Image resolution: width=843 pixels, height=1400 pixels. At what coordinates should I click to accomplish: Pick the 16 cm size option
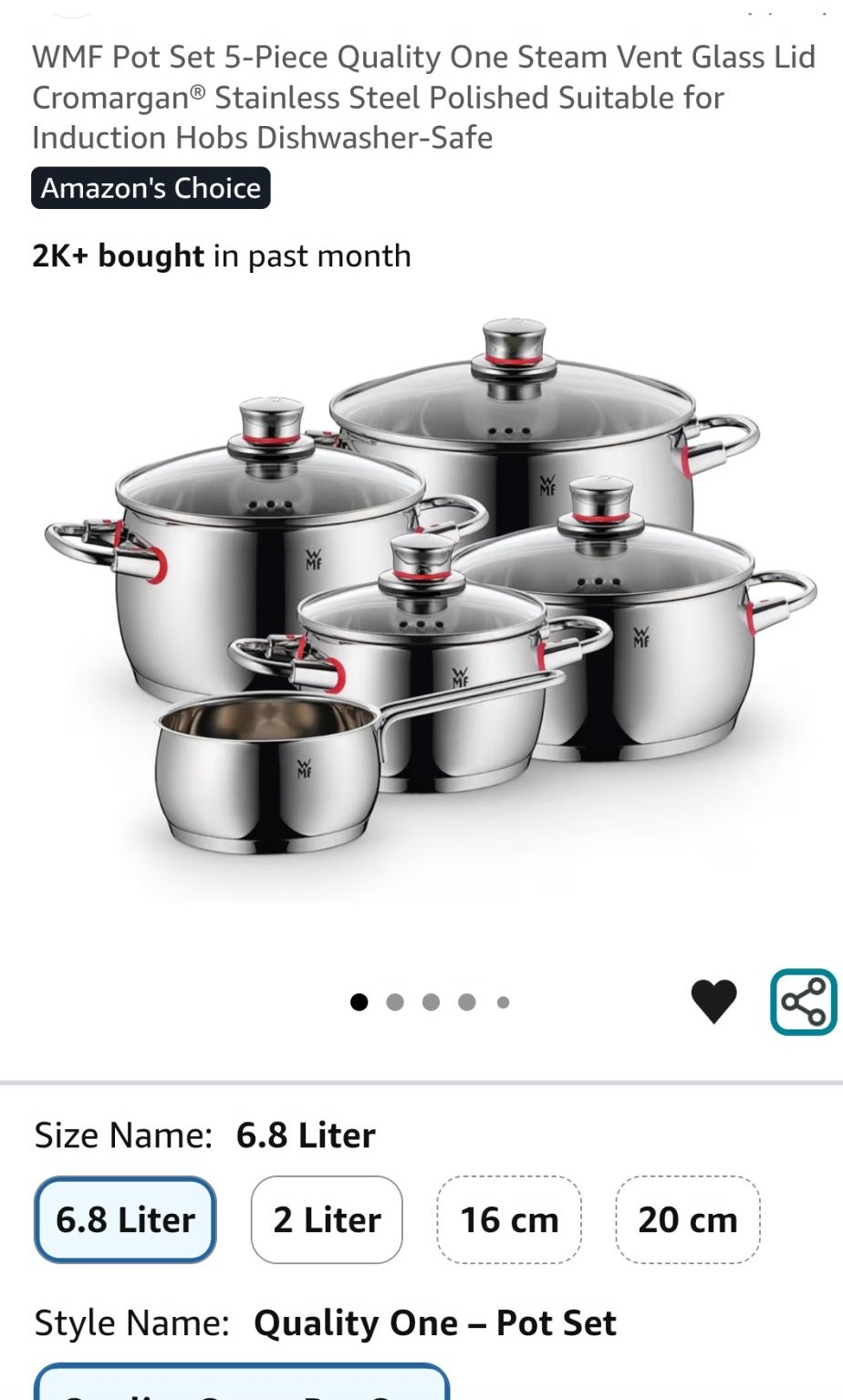pyautogui.click(x=509, y=1219)
